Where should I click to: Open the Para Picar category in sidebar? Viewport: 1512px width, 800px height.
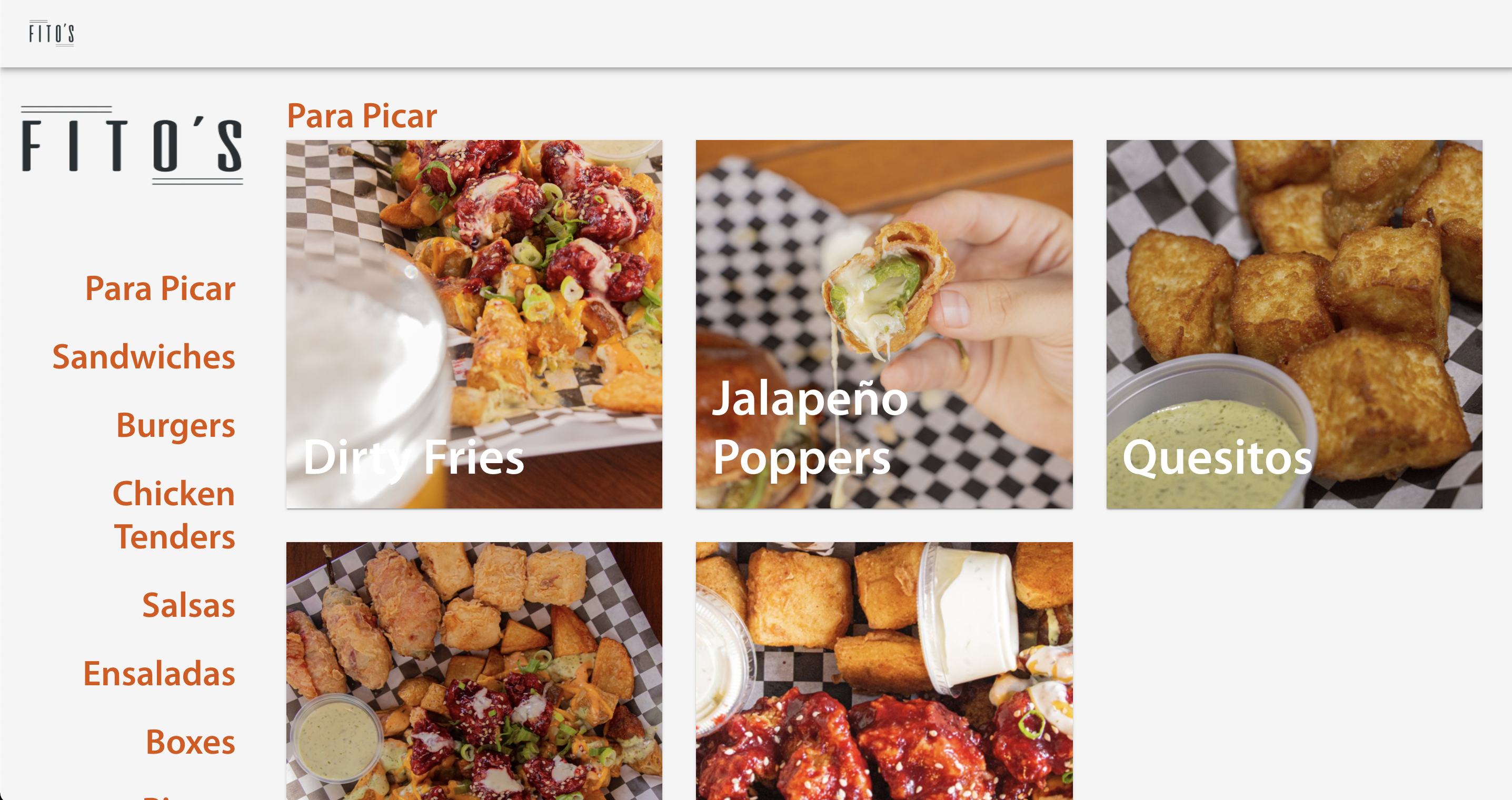click(x=160, y=289)
